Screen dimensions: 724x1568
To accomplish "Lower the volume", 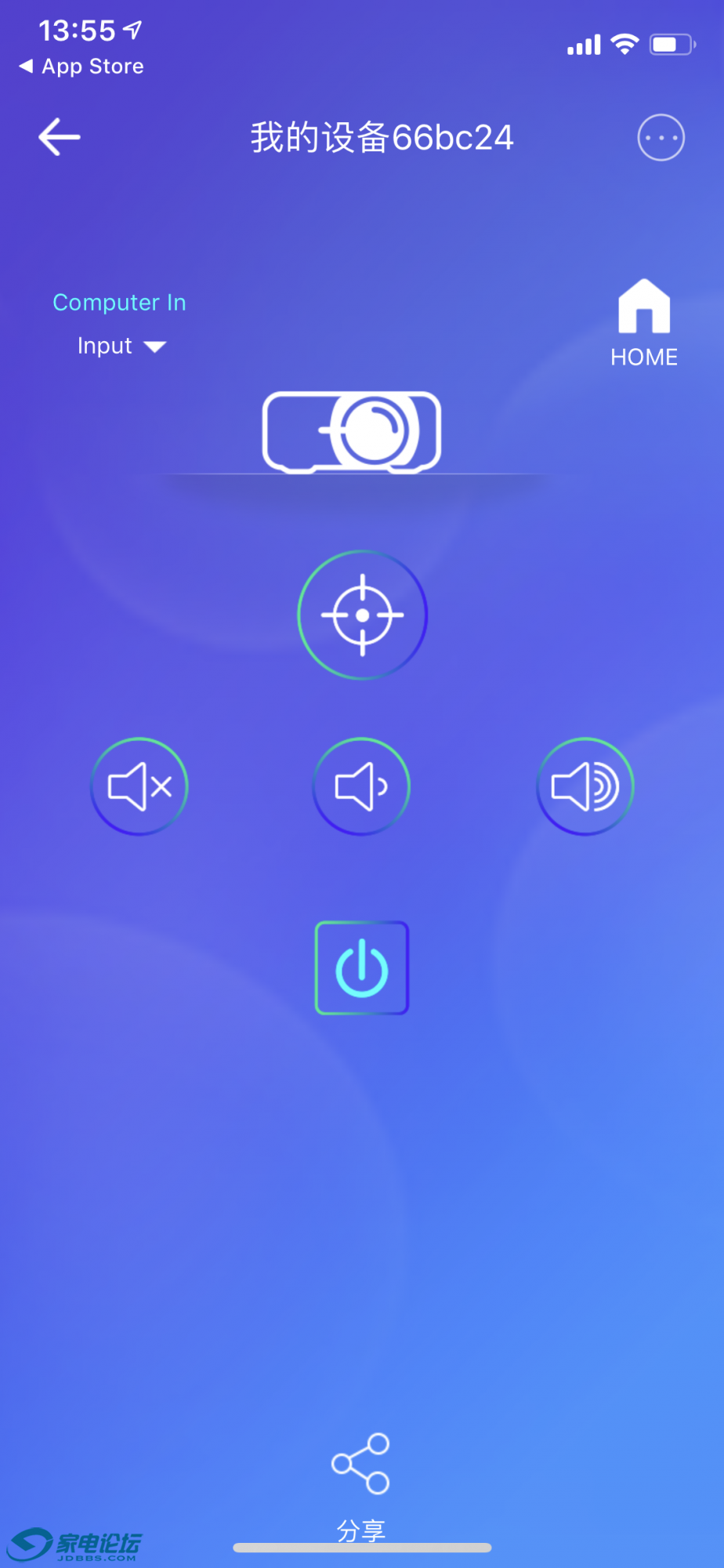I will click(x=361, y=786).
